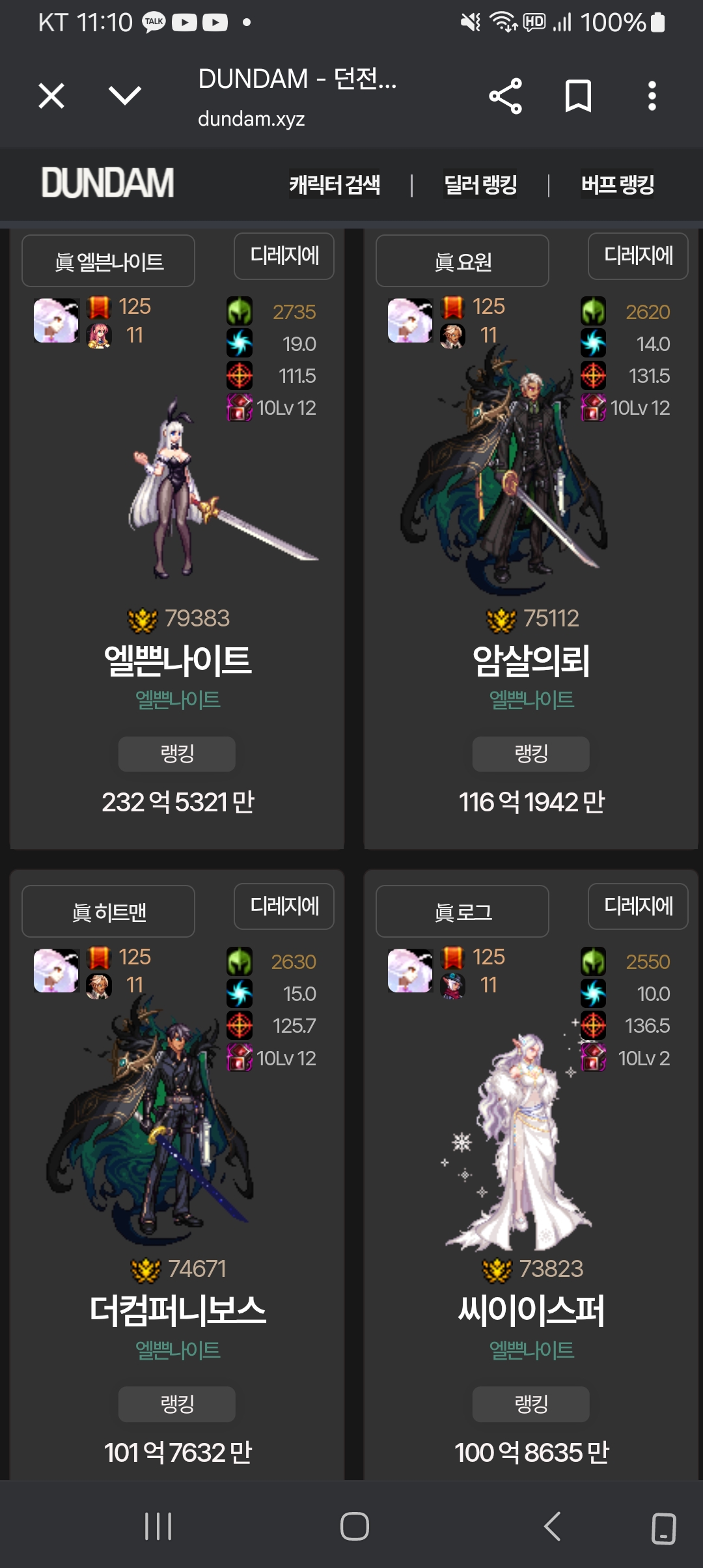Bookmark this page

[x=578, y=96]
